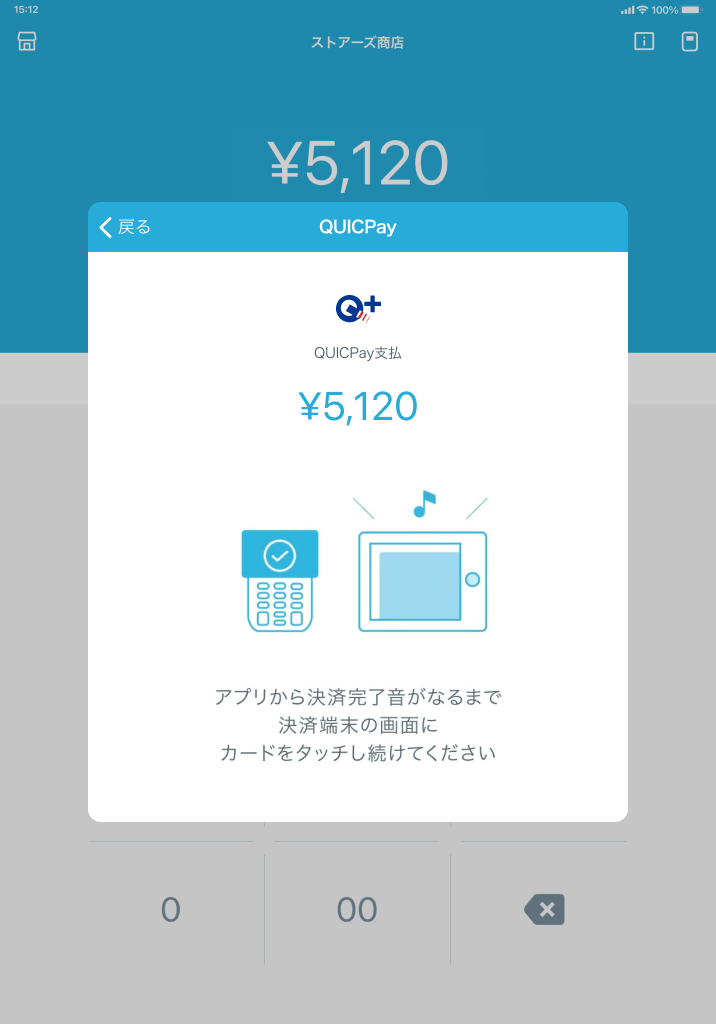Open the store icon in header
This screenshot has height=1024, width=716.
[27, 42]
